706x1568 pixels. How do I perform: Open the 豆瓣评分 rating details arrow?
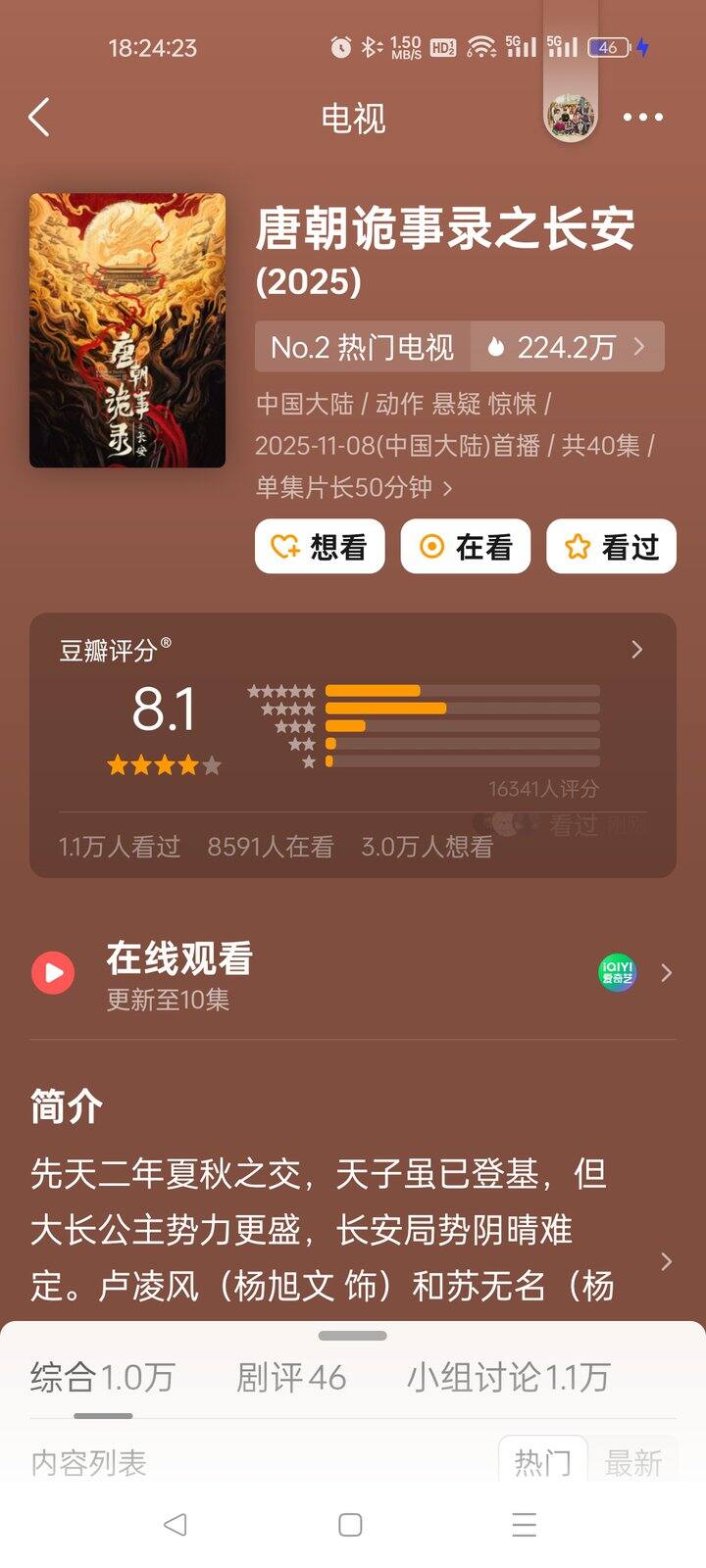(x=635, y=650)
